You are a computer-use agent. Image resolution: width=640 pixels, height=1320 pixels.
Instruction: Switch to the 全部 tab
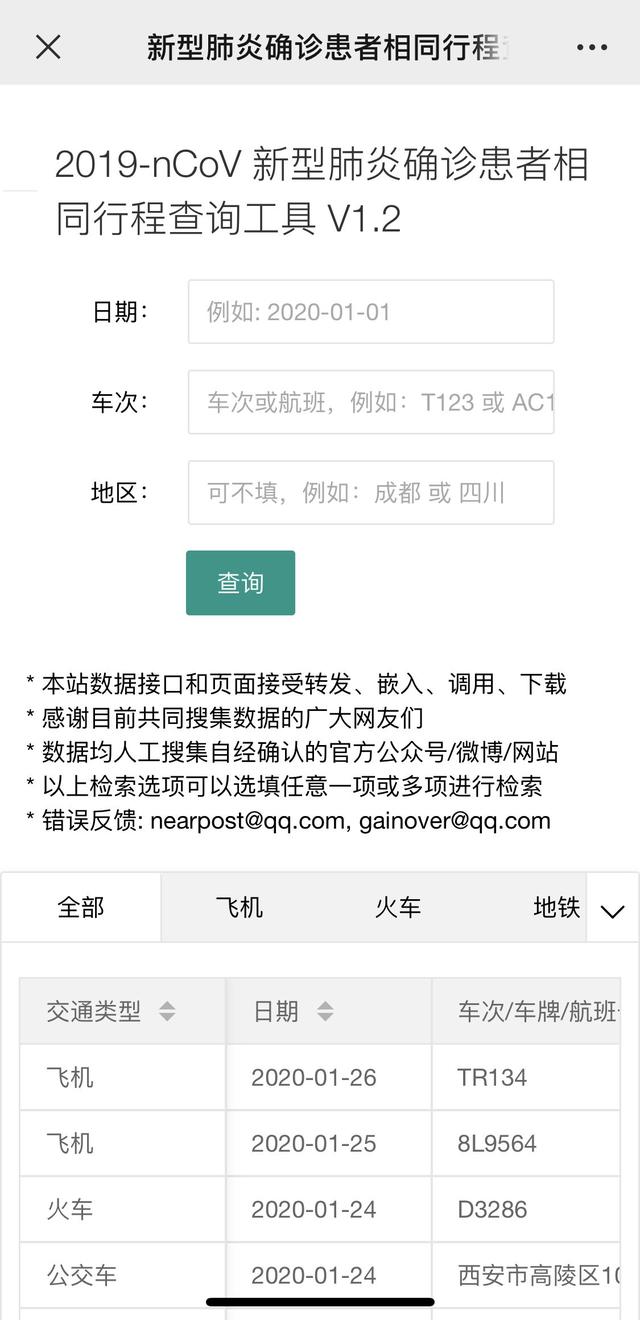[81, 908]
